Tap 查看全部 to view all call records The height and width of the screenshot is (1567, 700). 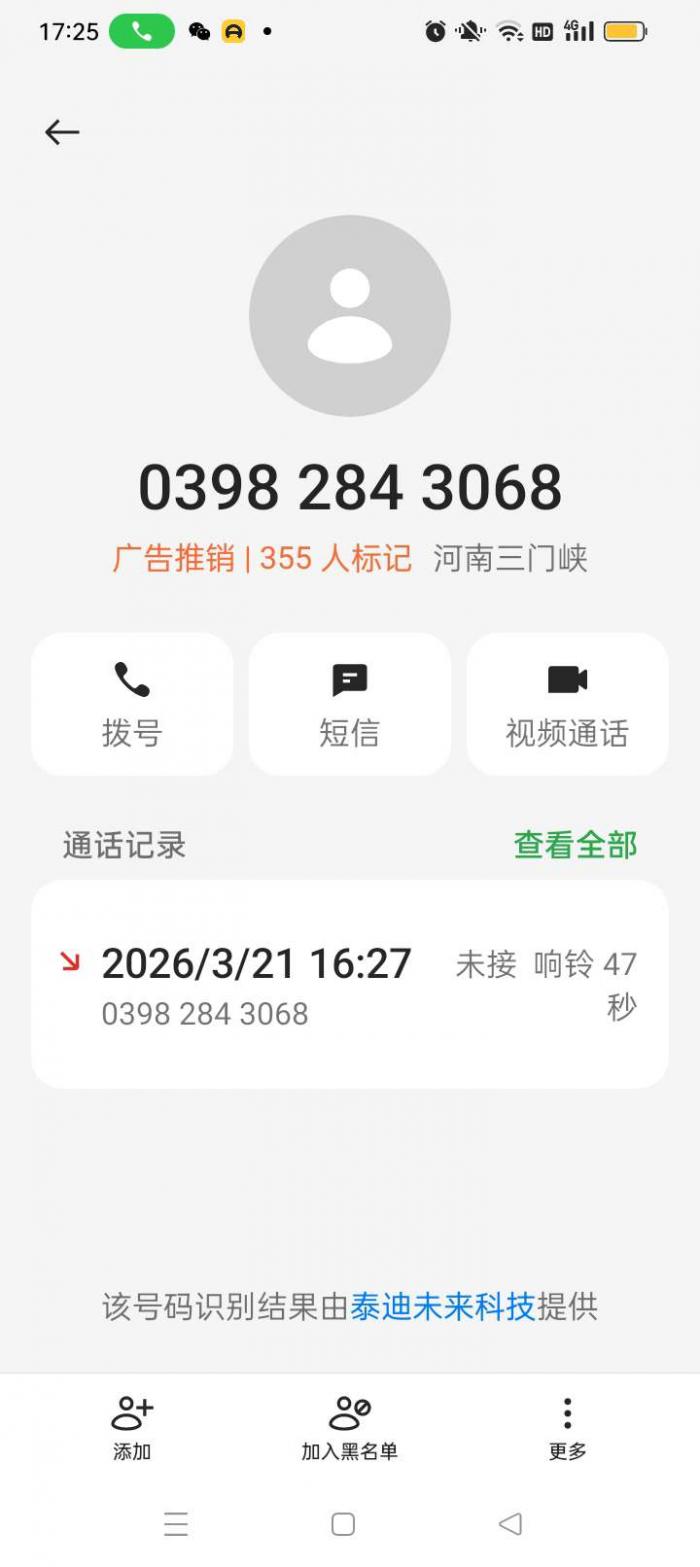click(575, 845)
